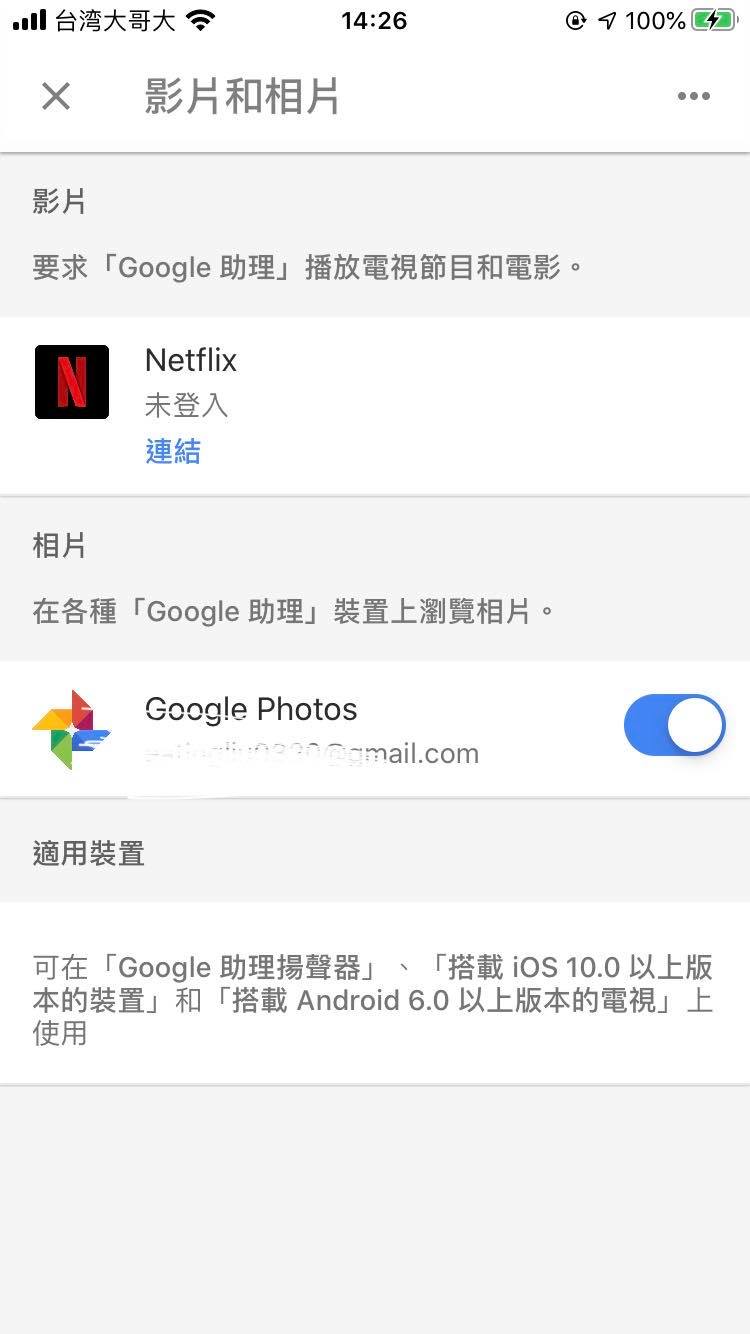The height and width of the screenshot is (1334, 750).
Task: Close the 影片和相片 screen
Action: tap(56, 96)
